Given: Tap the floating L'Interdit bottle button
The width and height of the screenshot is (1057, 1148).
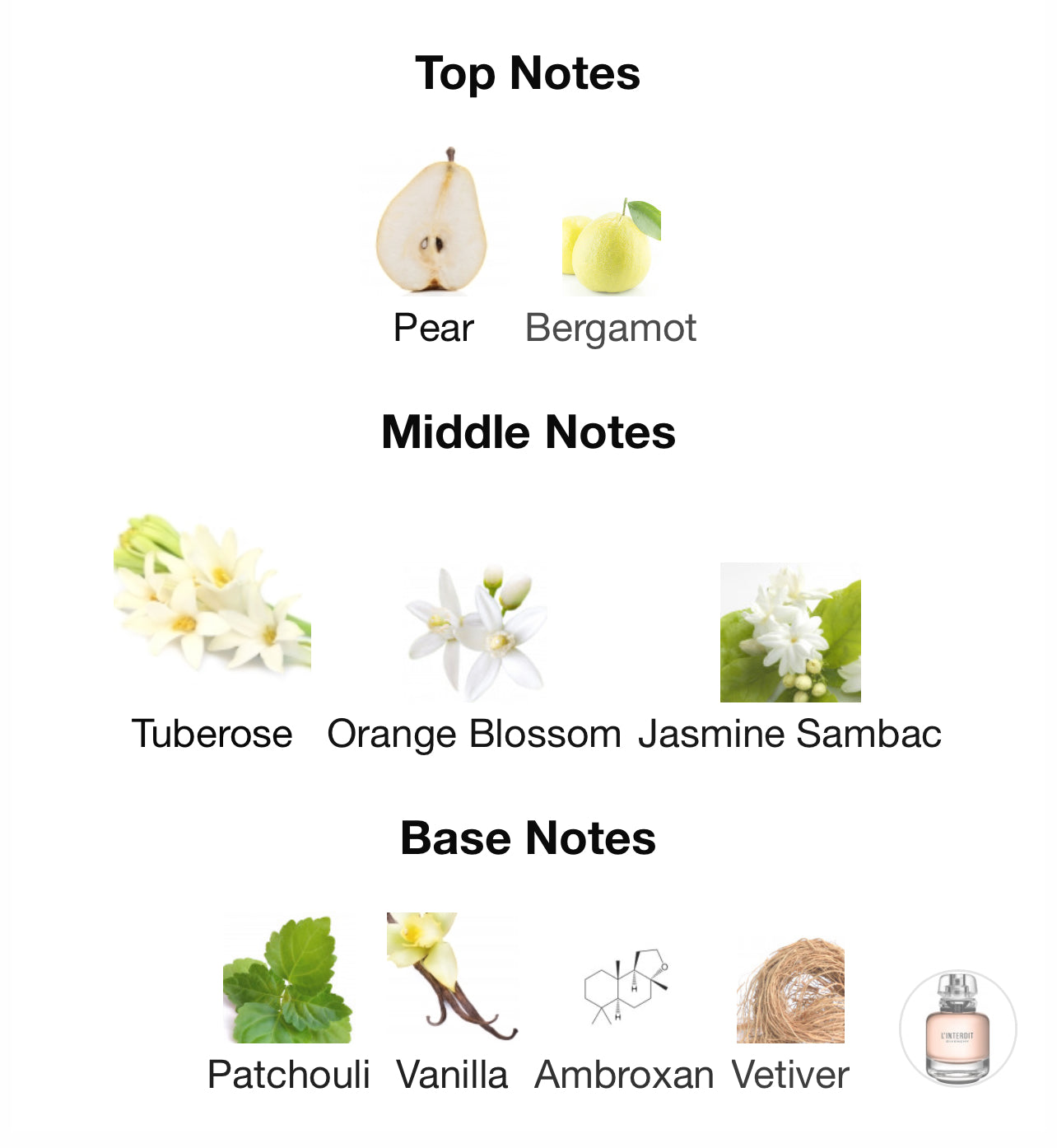Looking at the screenshot, I should coord(957,1028).
